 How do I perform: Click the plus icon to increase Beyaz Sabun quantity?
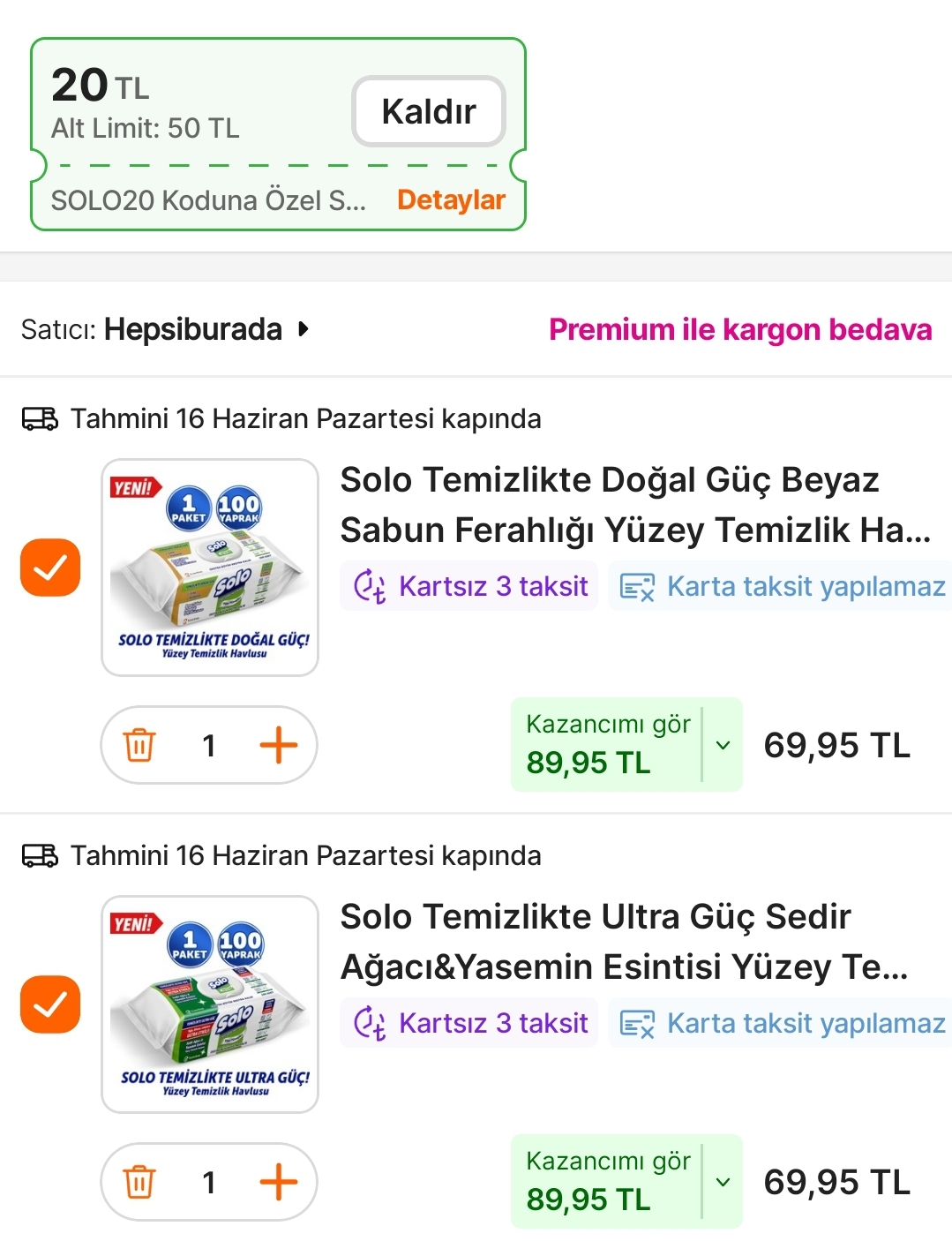point(279,745)
